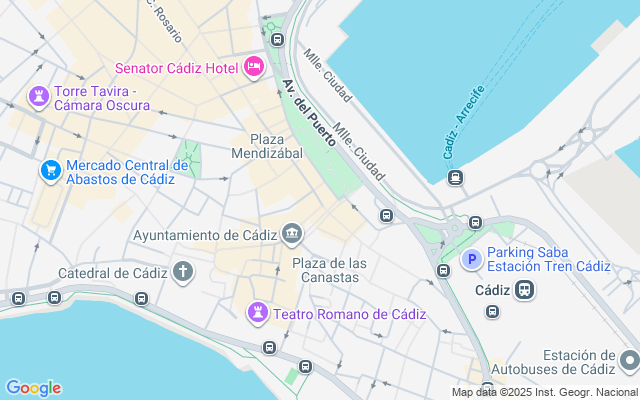Tap the Mercado Central de Abastos marker
This screenshot has height=400, width=640.
[50, 171]
